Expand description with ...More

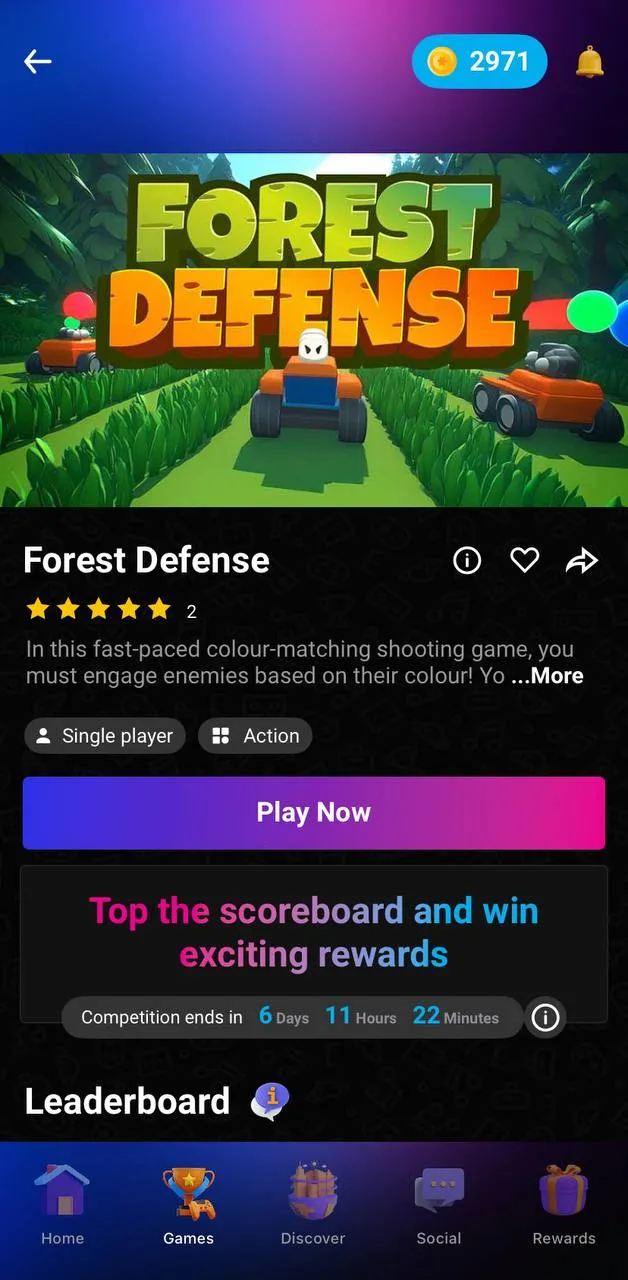(547, 676)
